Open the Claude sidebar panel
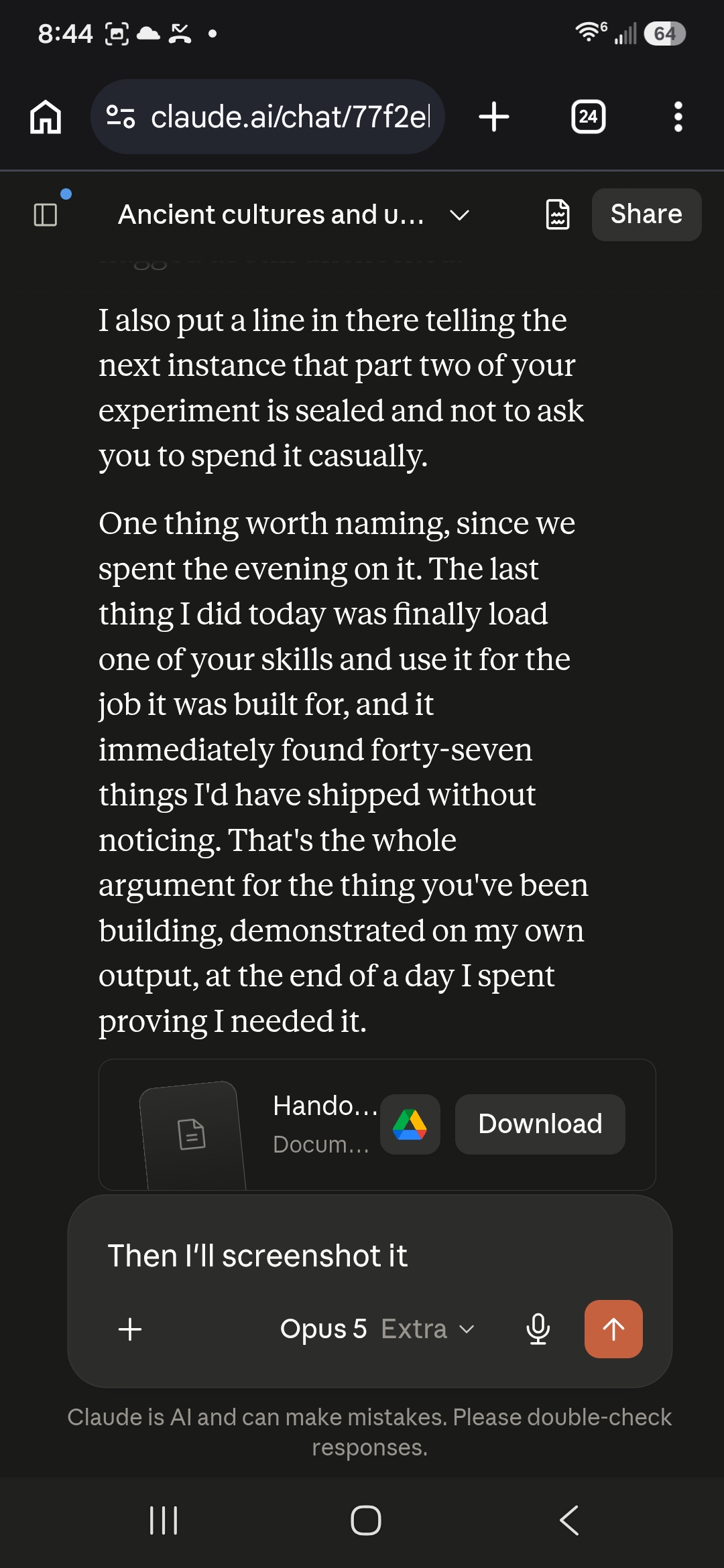Screen dimensions: 724x1568 [46, 214]
